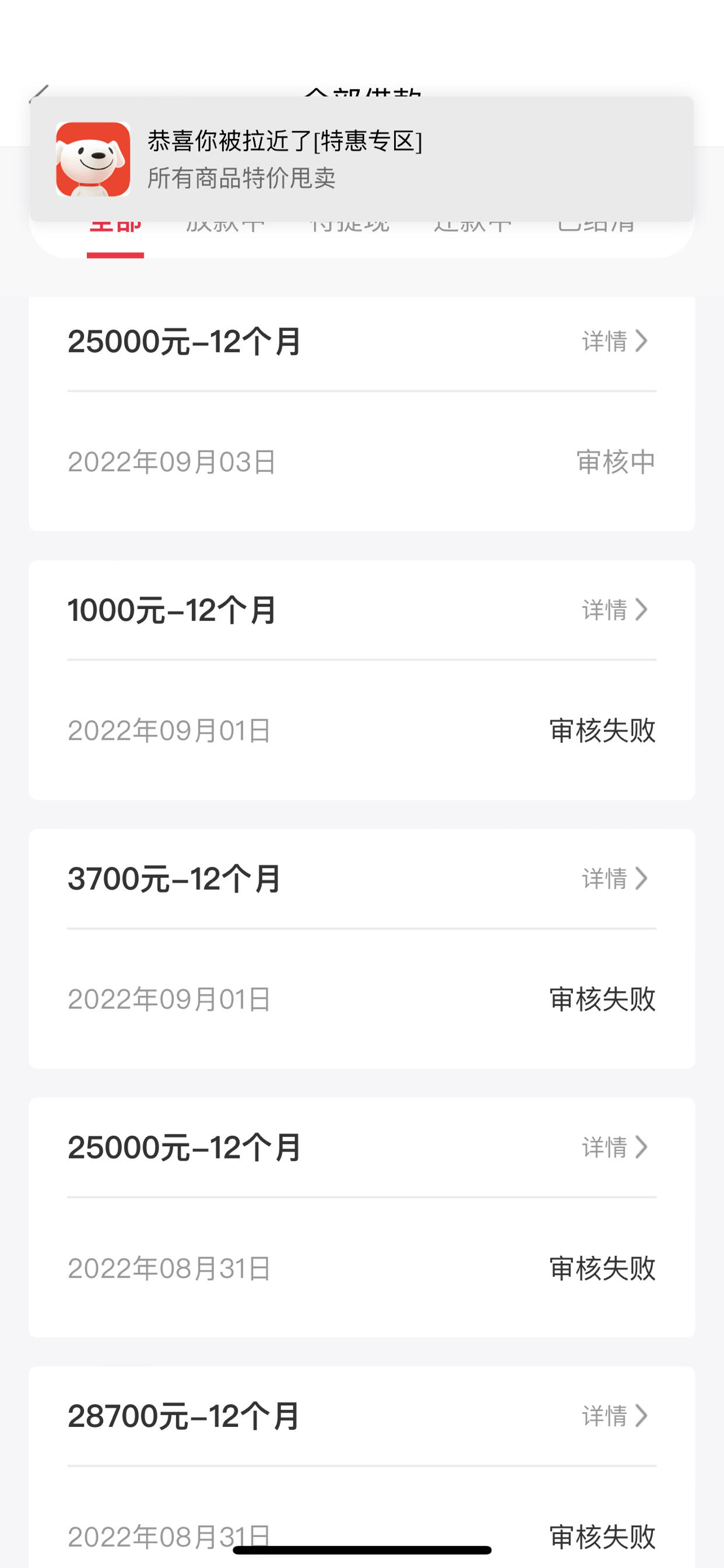Open 详情 for the 1000元-12个月 loan

pos(614,610)
